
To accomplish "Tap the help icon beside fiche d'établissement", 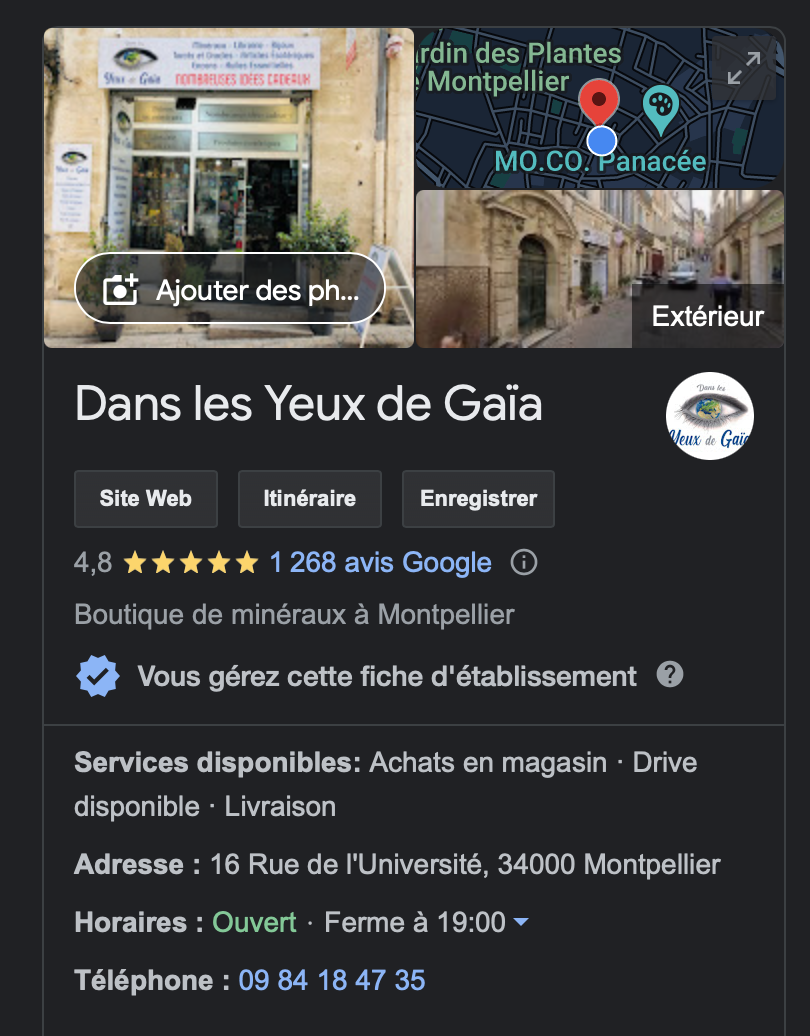I will coord(670,675).
